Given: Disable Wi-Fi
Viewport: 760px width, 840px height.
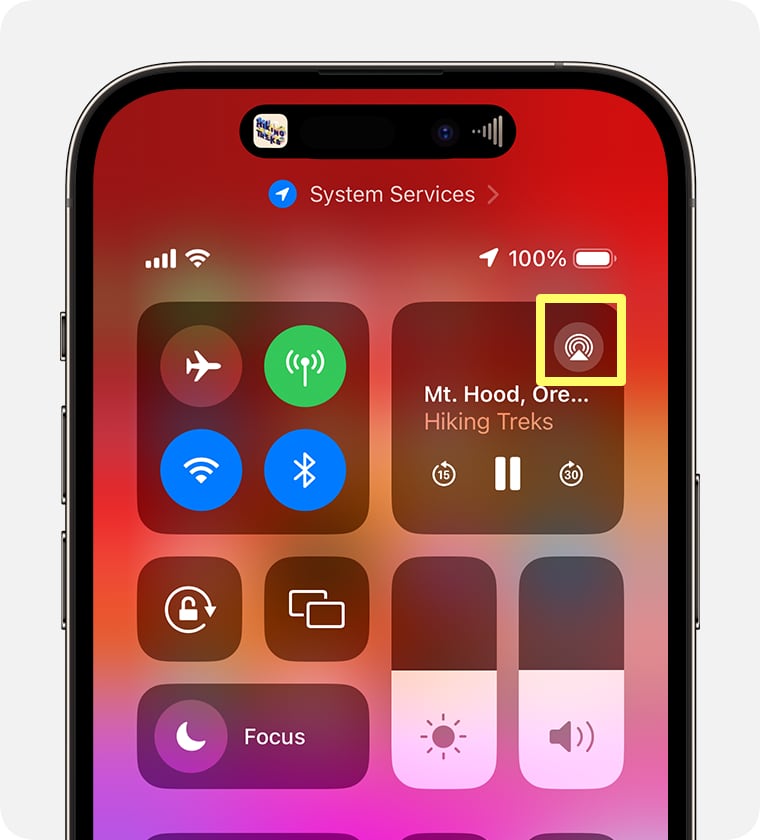Looking at the screenshot, I should pyautogui.click(x=201, y=470).
